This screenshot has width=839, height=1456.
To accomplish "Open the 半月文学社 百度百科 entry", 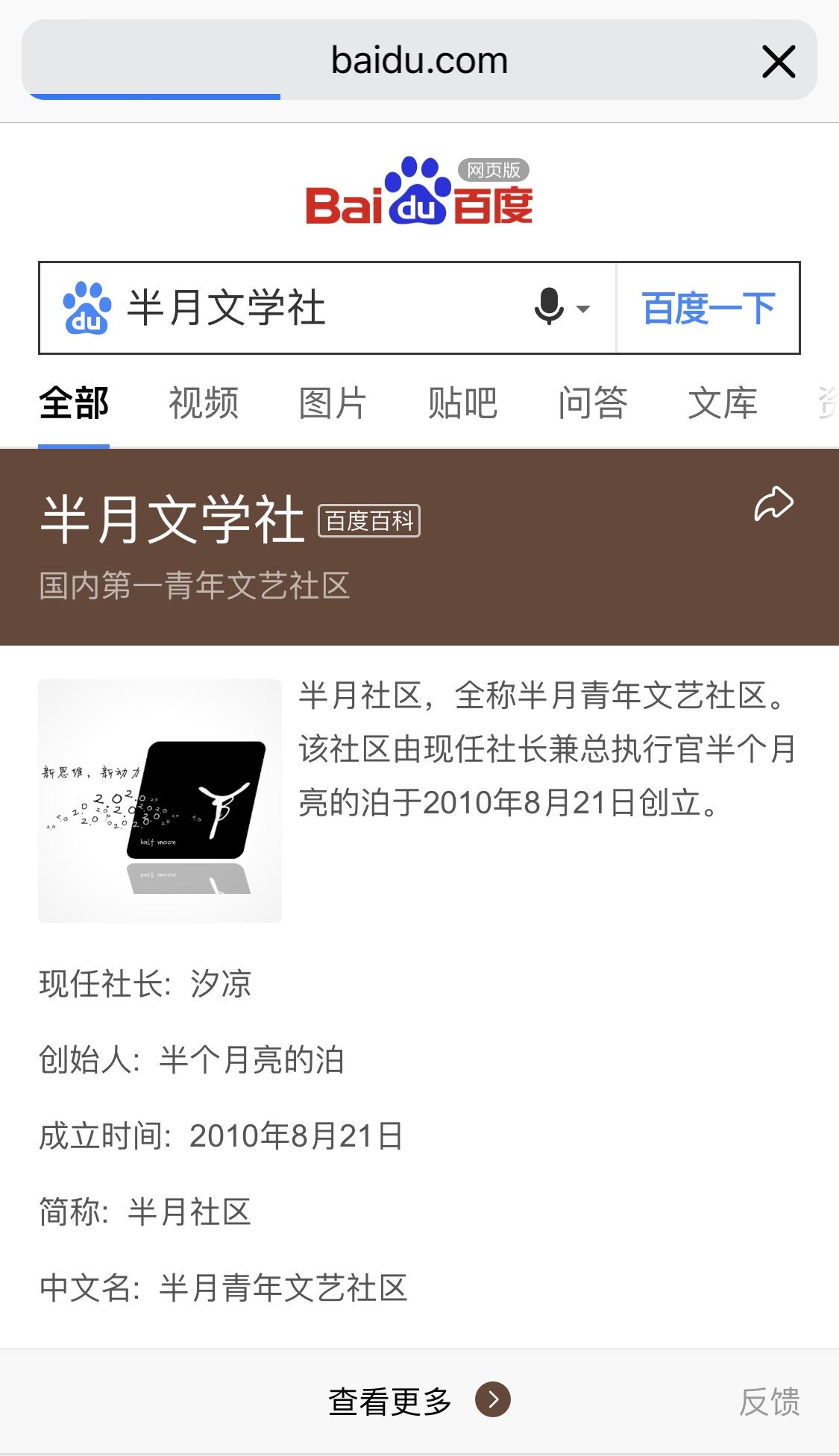I will click(173, 520).
